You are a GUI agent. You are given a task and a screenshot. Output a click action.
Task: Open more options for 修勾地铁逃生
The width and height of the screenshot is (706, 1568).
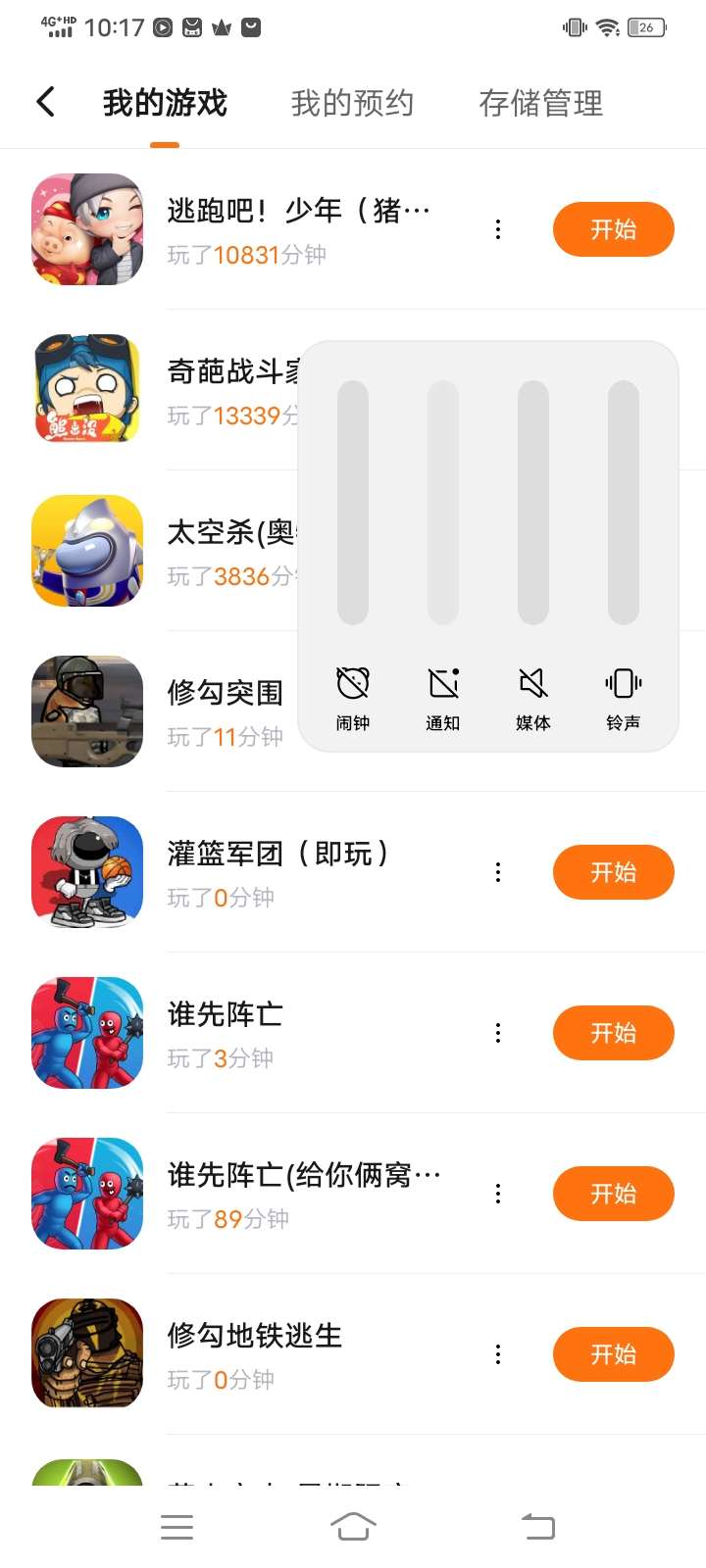(498, 1354)
